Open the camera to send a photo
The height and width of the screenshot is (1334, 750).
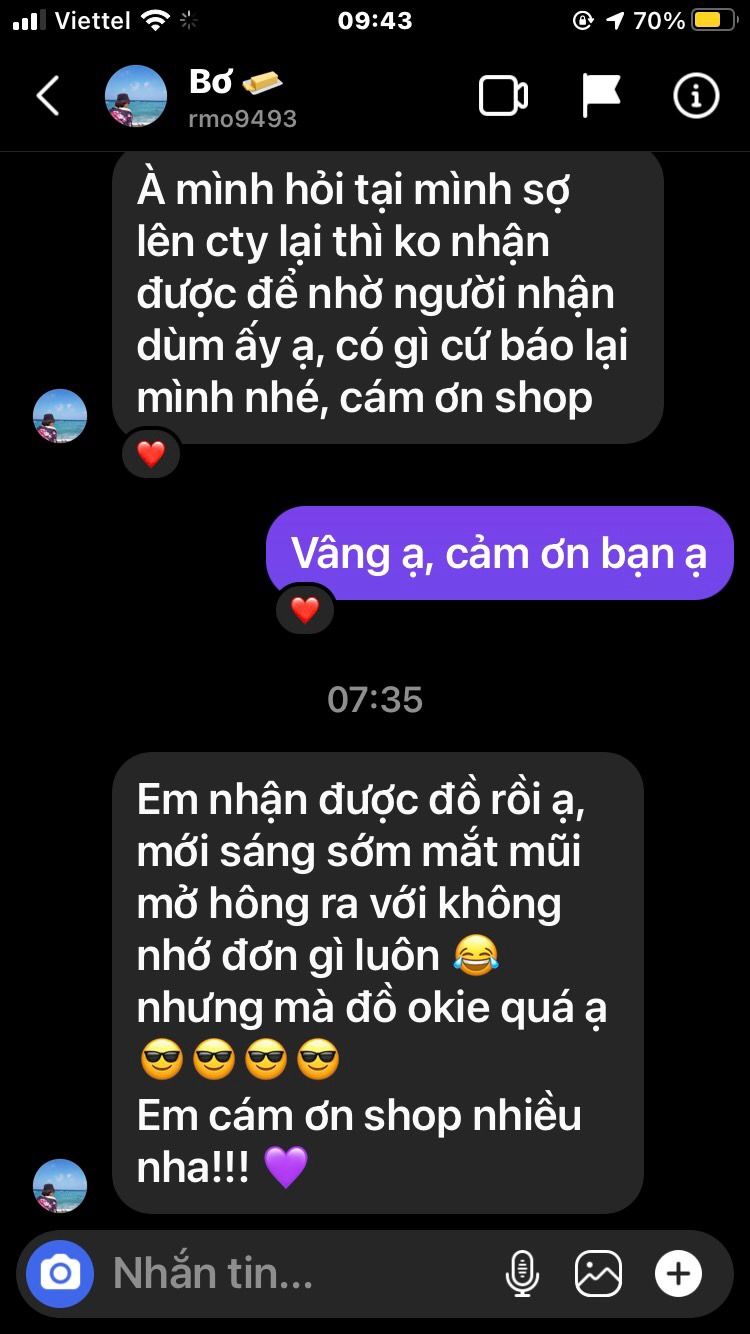pyautogui.click(x=60, y=1273)
